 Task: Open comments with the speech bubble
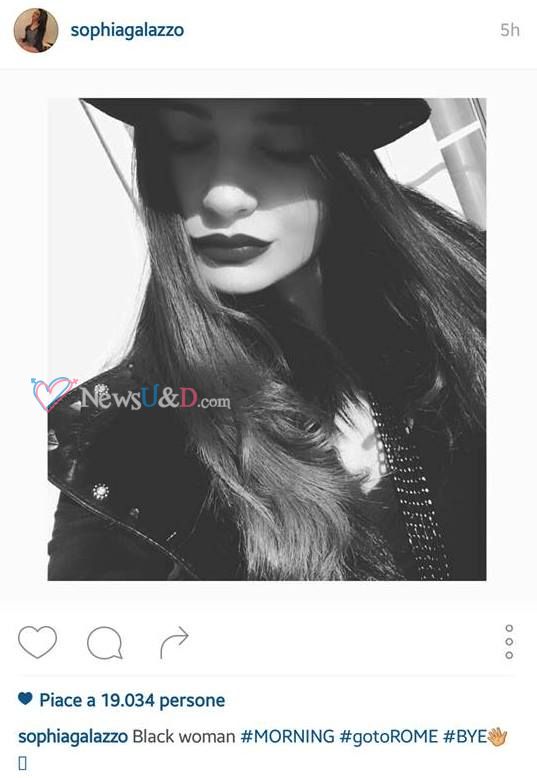click(105, 643)
